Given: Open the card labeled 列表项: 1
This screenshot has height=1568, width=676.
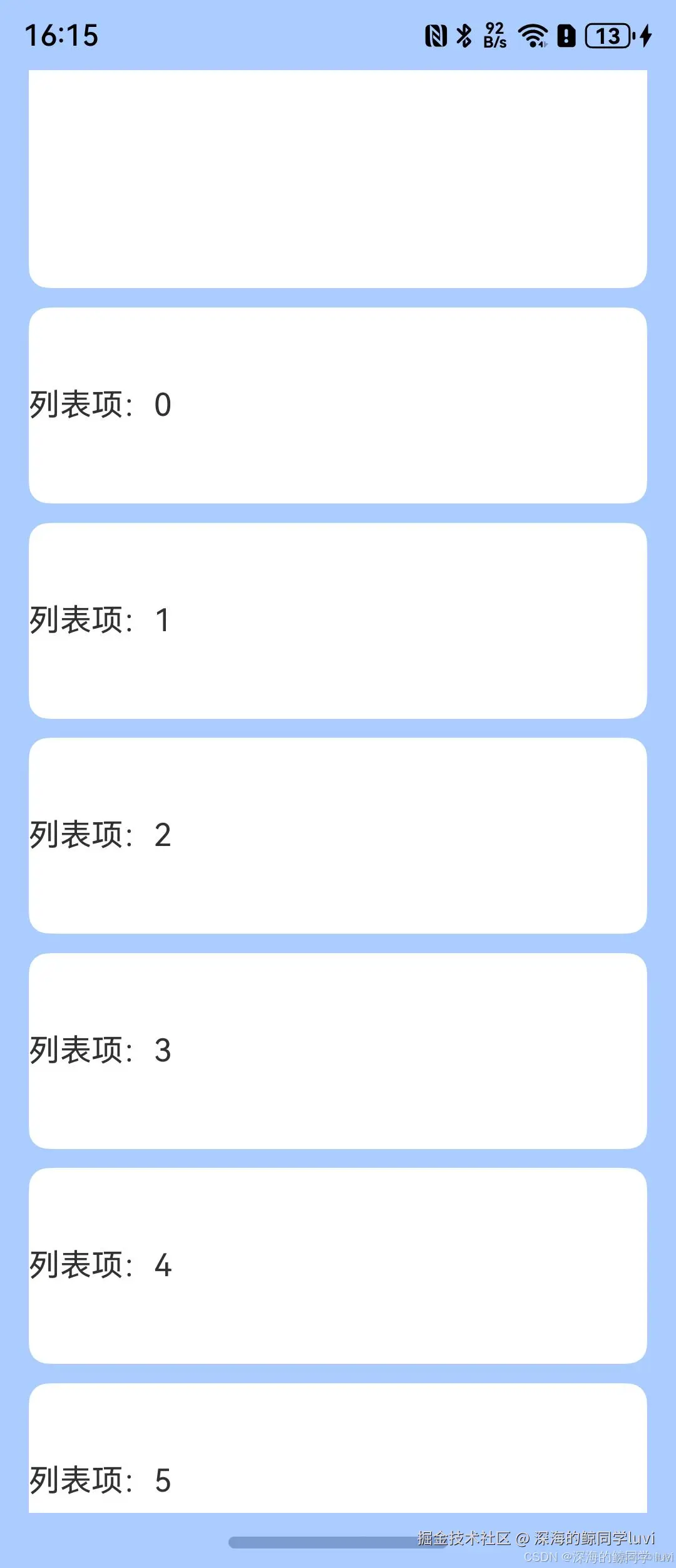Looking at the screenshot, I should [338, 621].
